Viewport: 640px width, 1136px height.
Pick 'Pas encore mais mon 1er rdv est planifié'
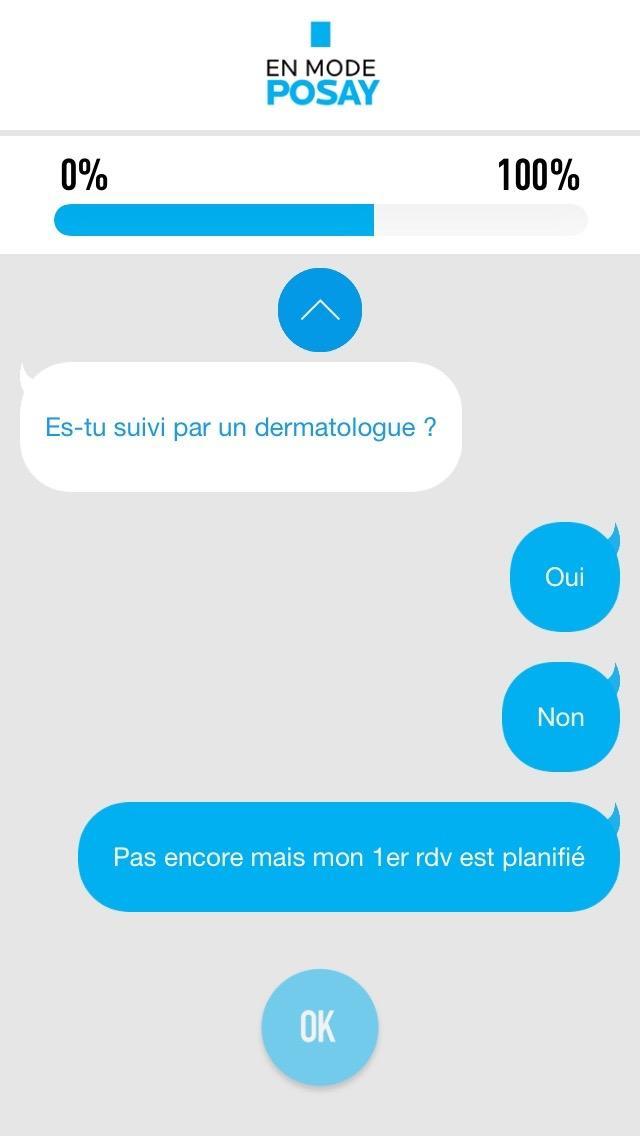348,857
